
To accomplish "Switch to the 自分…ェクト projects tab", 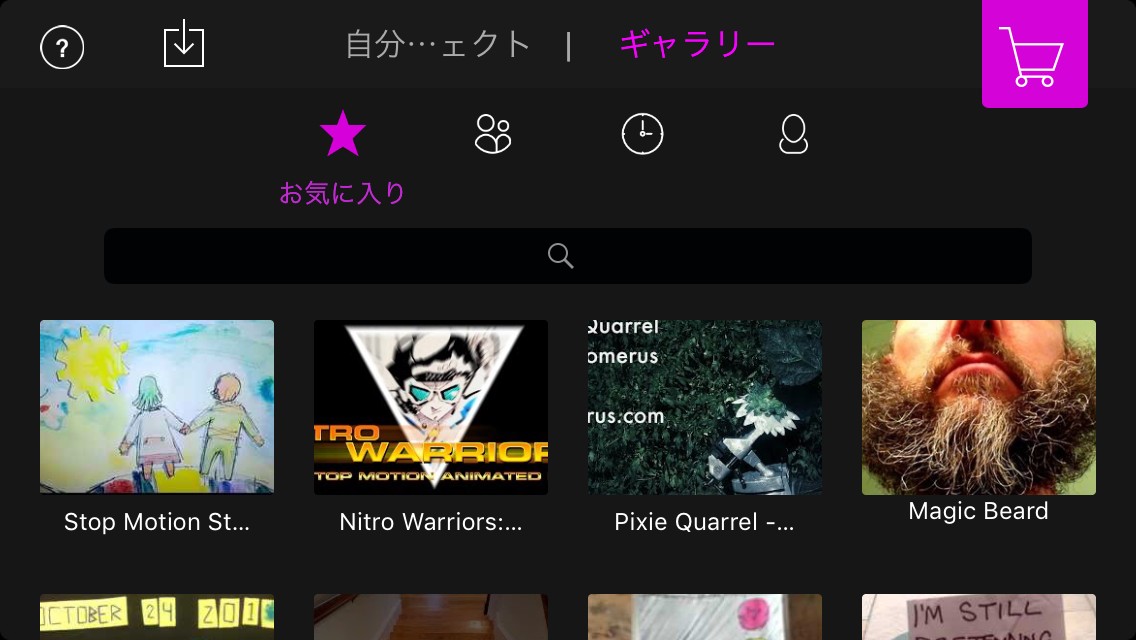I will 438,45.
